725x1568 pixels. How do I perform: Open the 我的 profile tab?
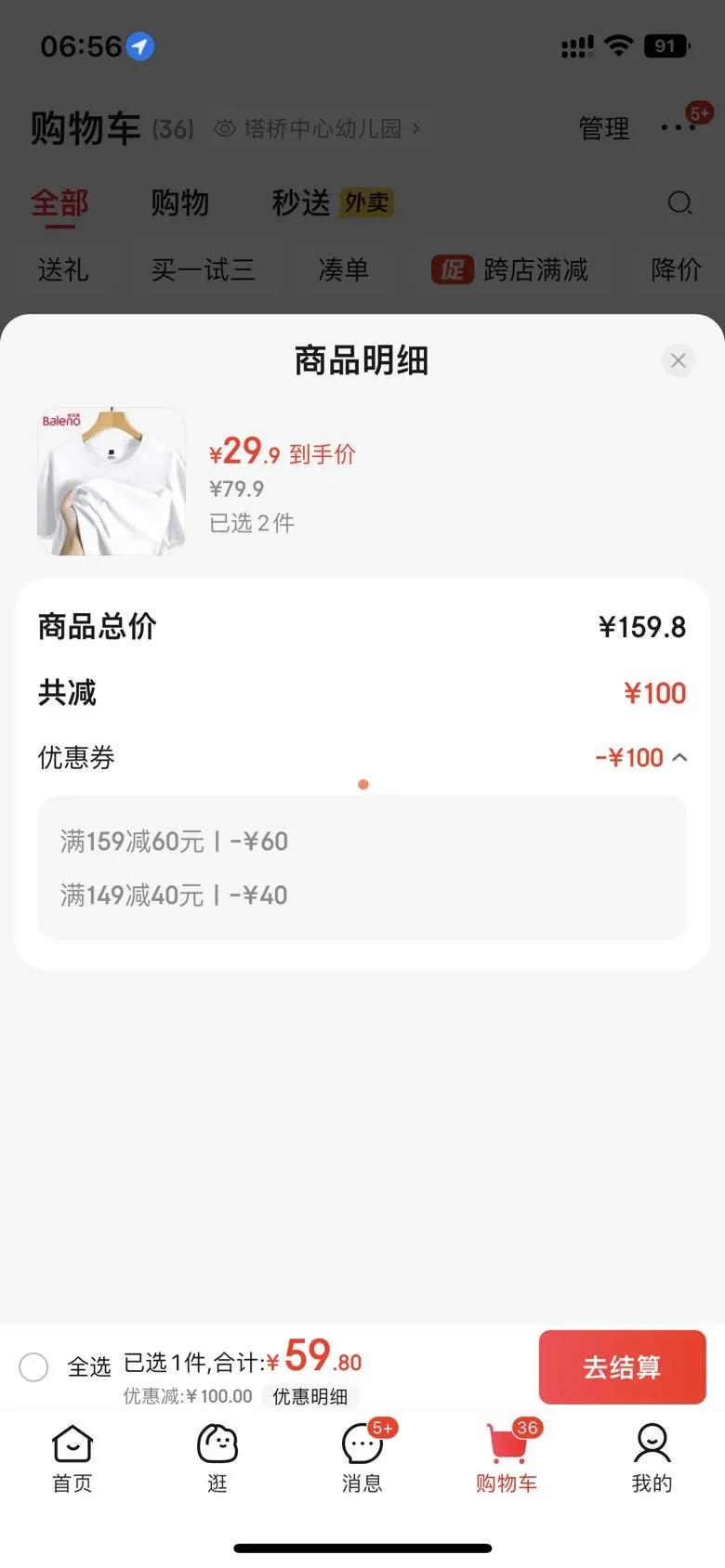coord(652,1458)
